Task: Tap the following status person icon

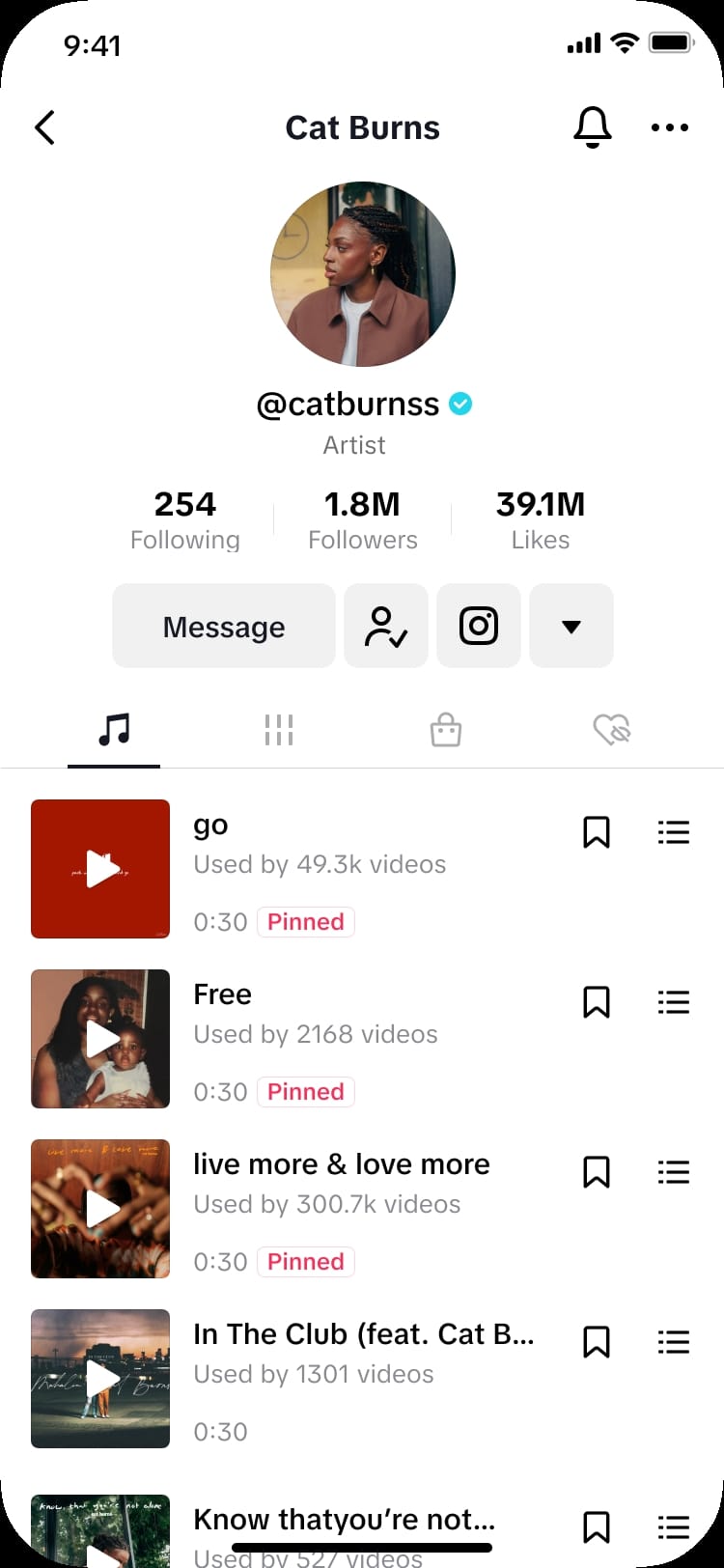Action: click(x=386, y=627)
